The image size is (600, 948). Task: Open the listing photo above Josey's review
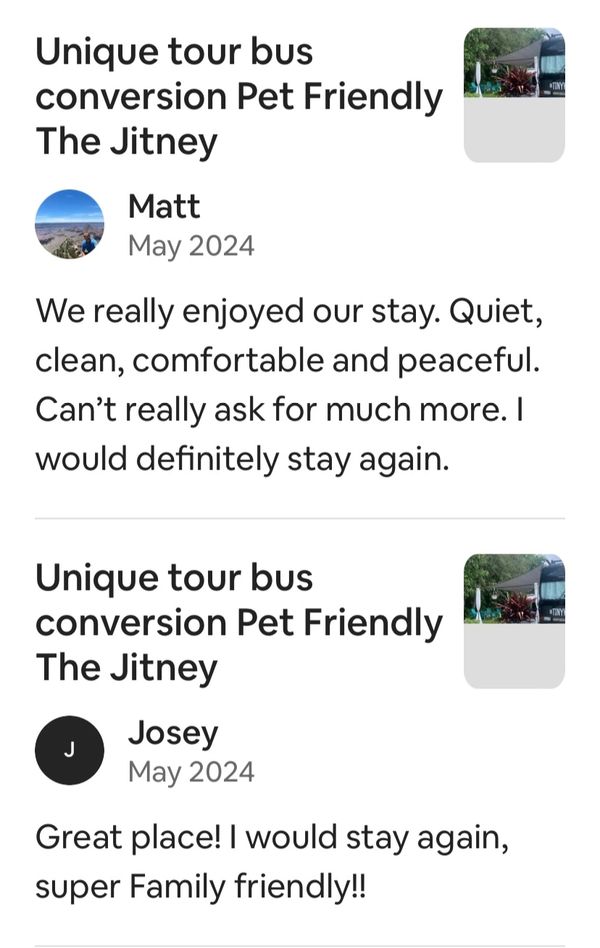click(x=514, y=621)
